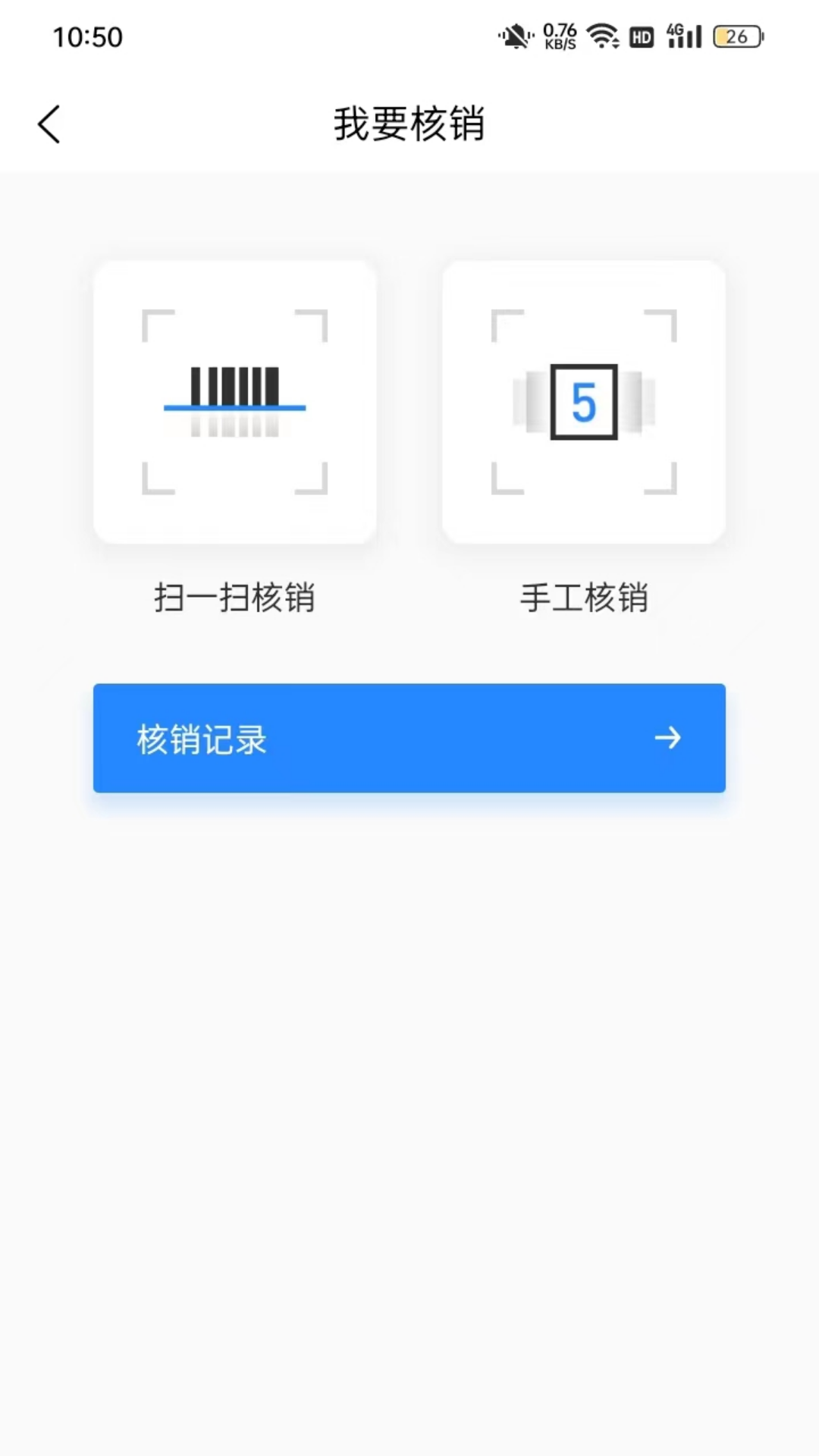The width and height of the screenshot is (819, 1456).
Task: Click the back arrow at top left
Action: pyautogui.click(x=49, y=124)
